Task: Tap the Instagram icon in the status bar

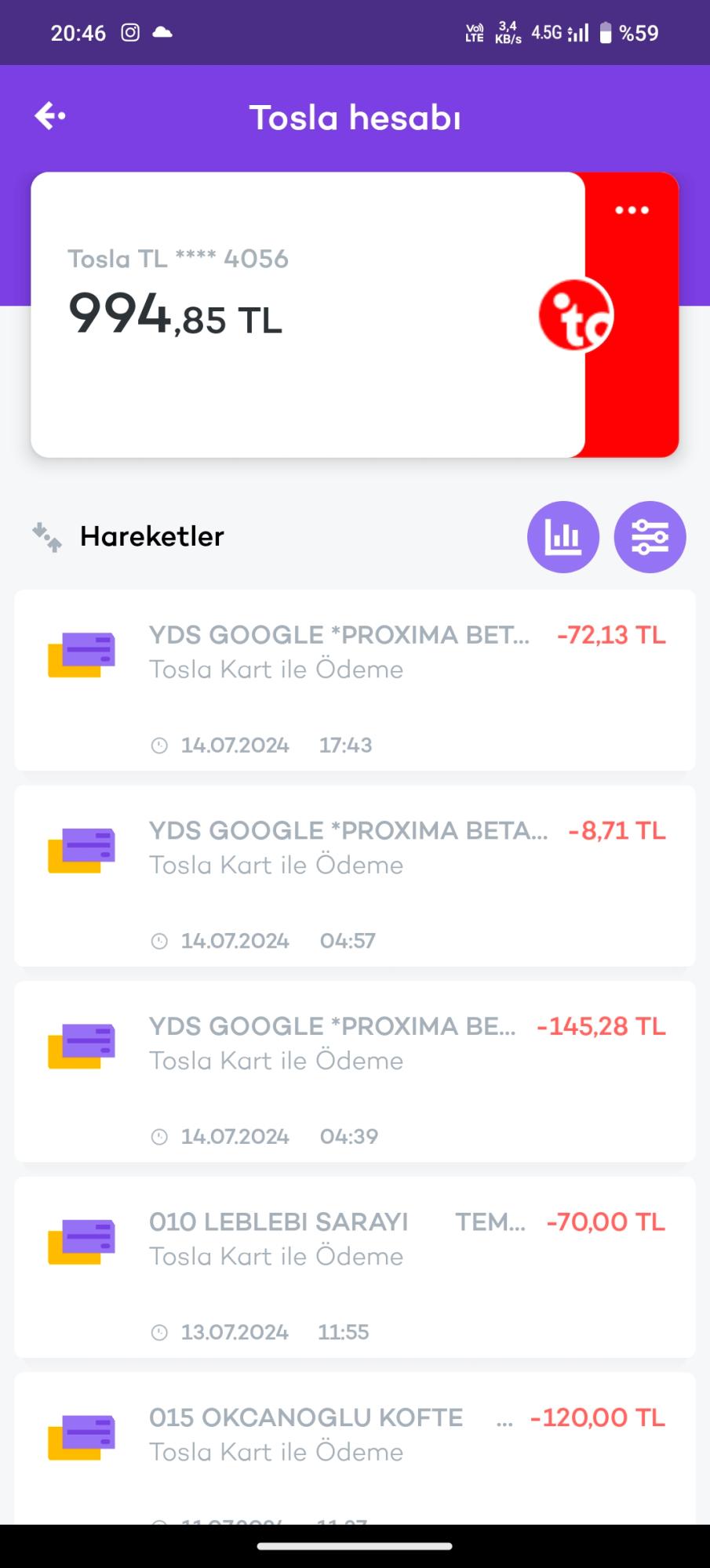Action: coord(130,31)
